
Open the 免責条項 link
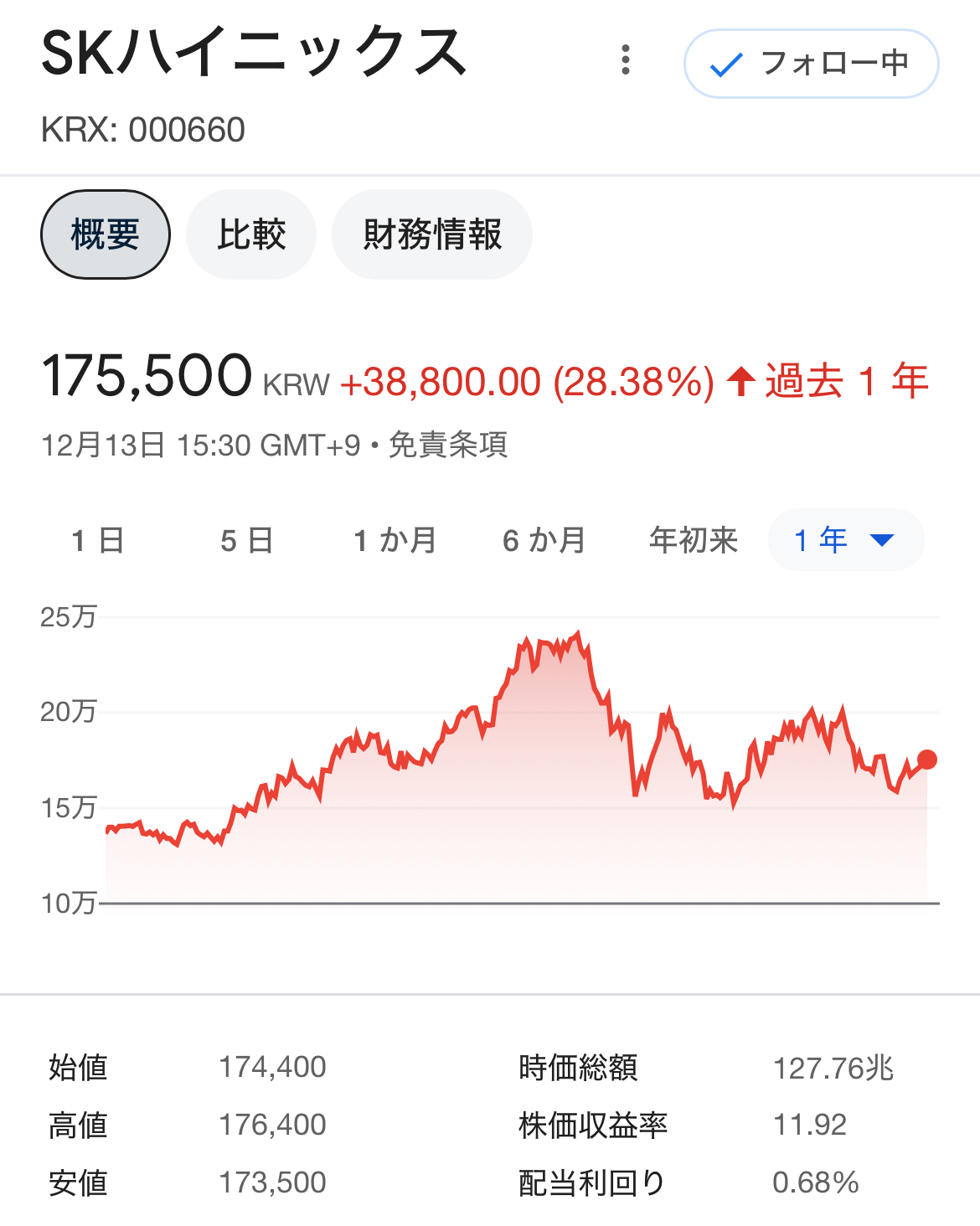click(448, 445)
